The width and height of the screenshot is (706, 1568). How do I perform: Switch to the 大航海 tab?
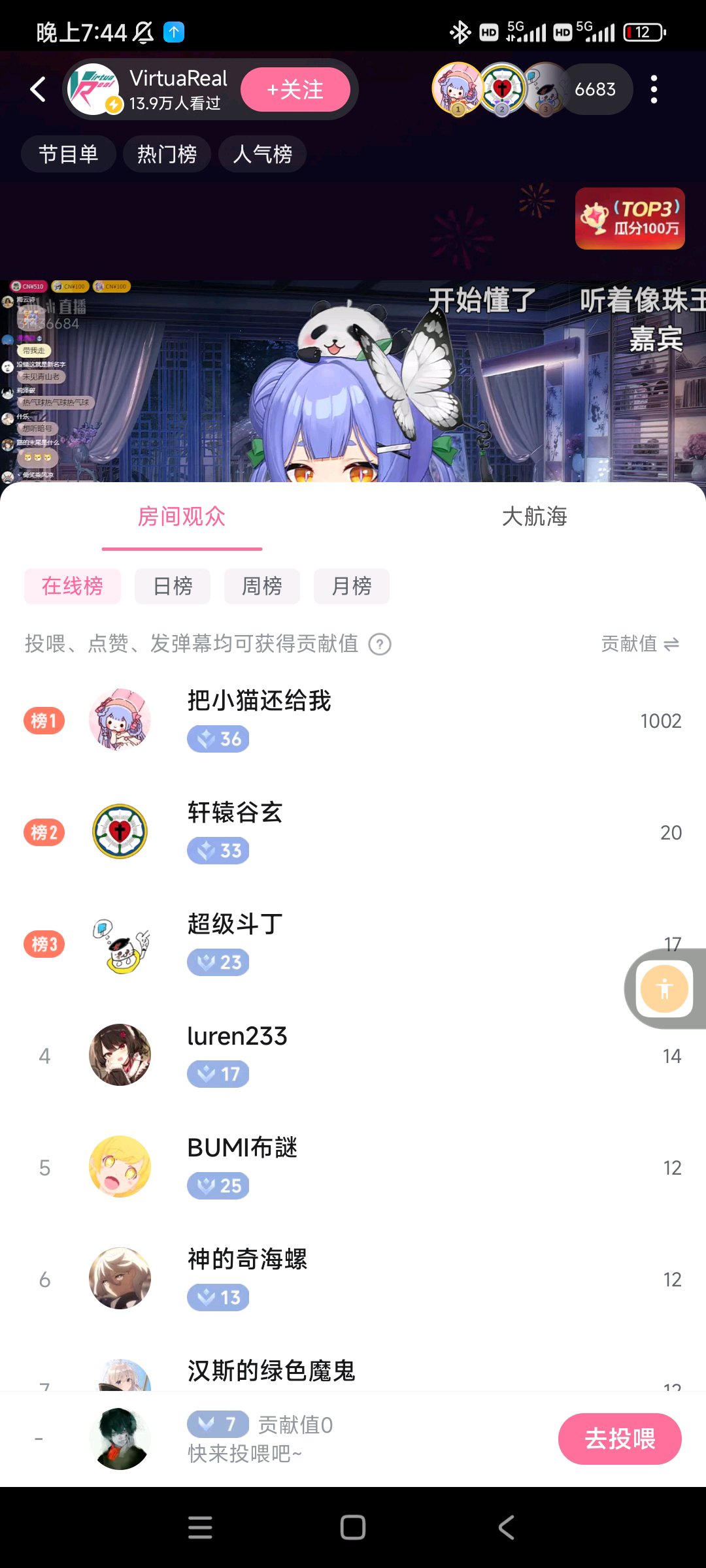tap(534, 516)
